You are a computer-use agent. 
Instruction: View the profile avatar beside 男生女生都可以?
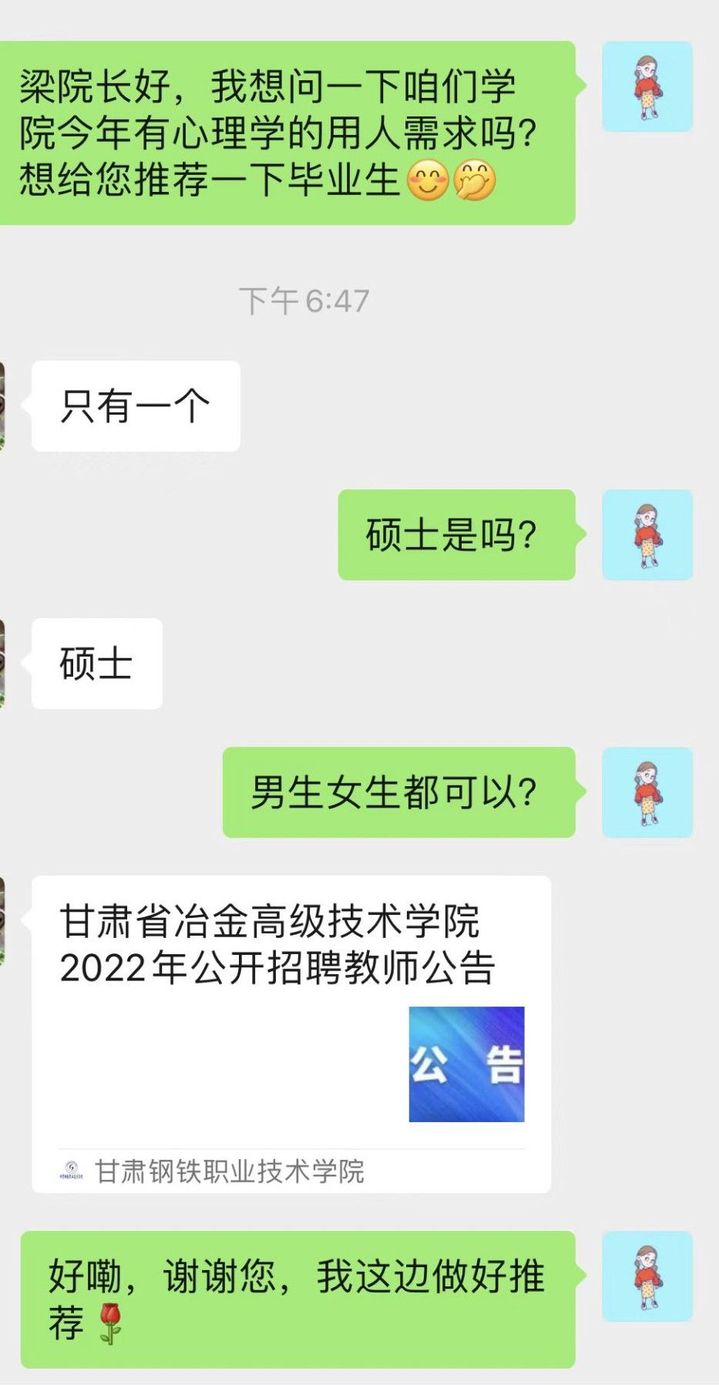point(647,792)
